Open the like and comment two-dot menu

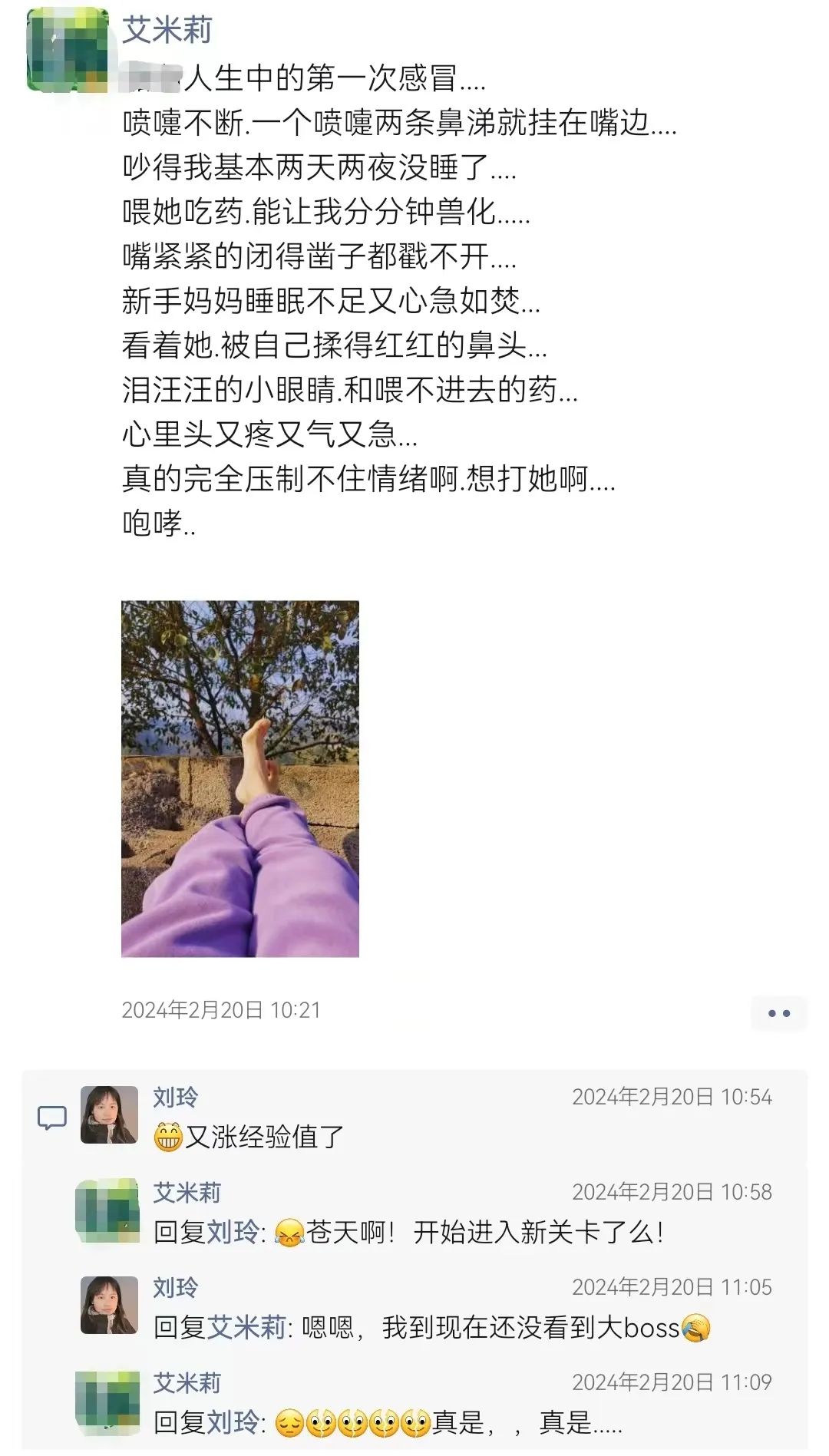[778, 1012]
